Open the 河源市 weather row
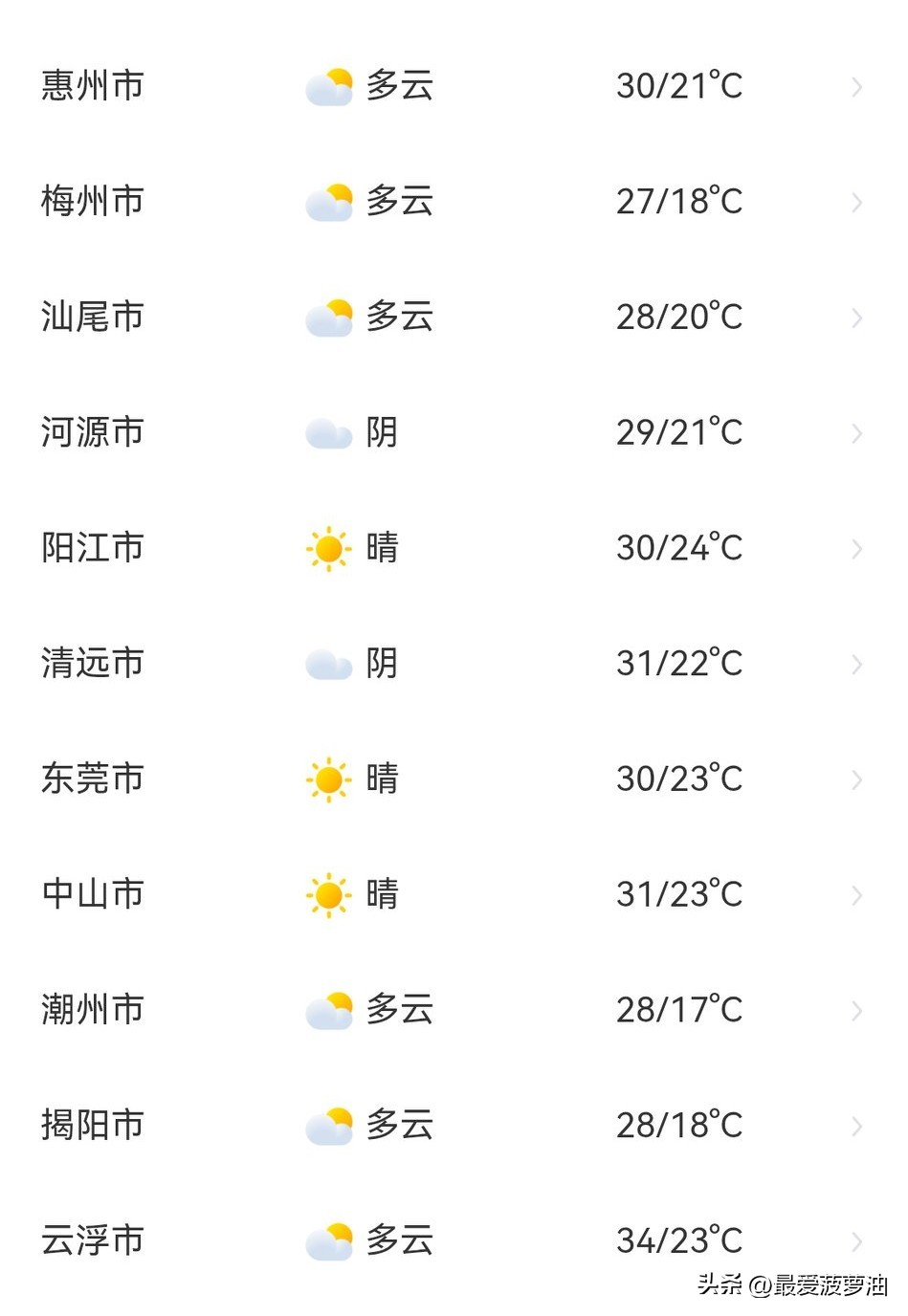The width and height of the screenshot is (908, 1316). (454, 432)
